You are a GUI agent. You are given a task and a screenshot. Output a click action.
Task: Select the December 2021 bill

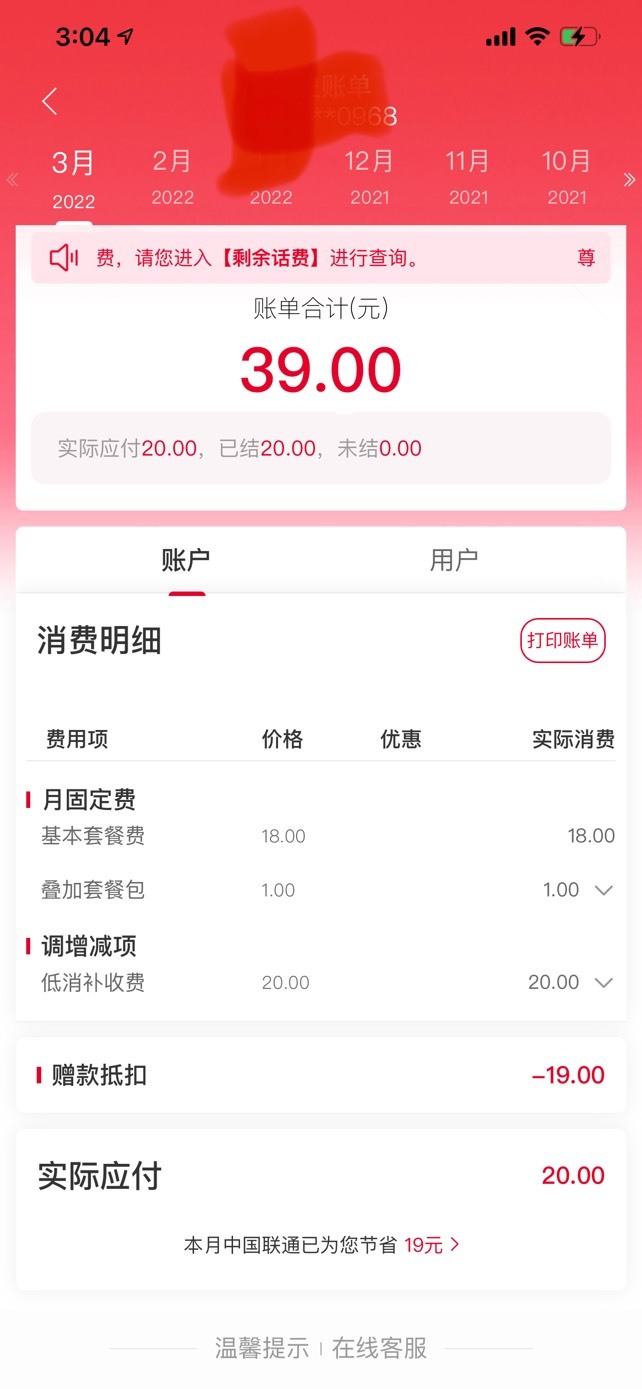pyautogui.click(x=370, y=177)
